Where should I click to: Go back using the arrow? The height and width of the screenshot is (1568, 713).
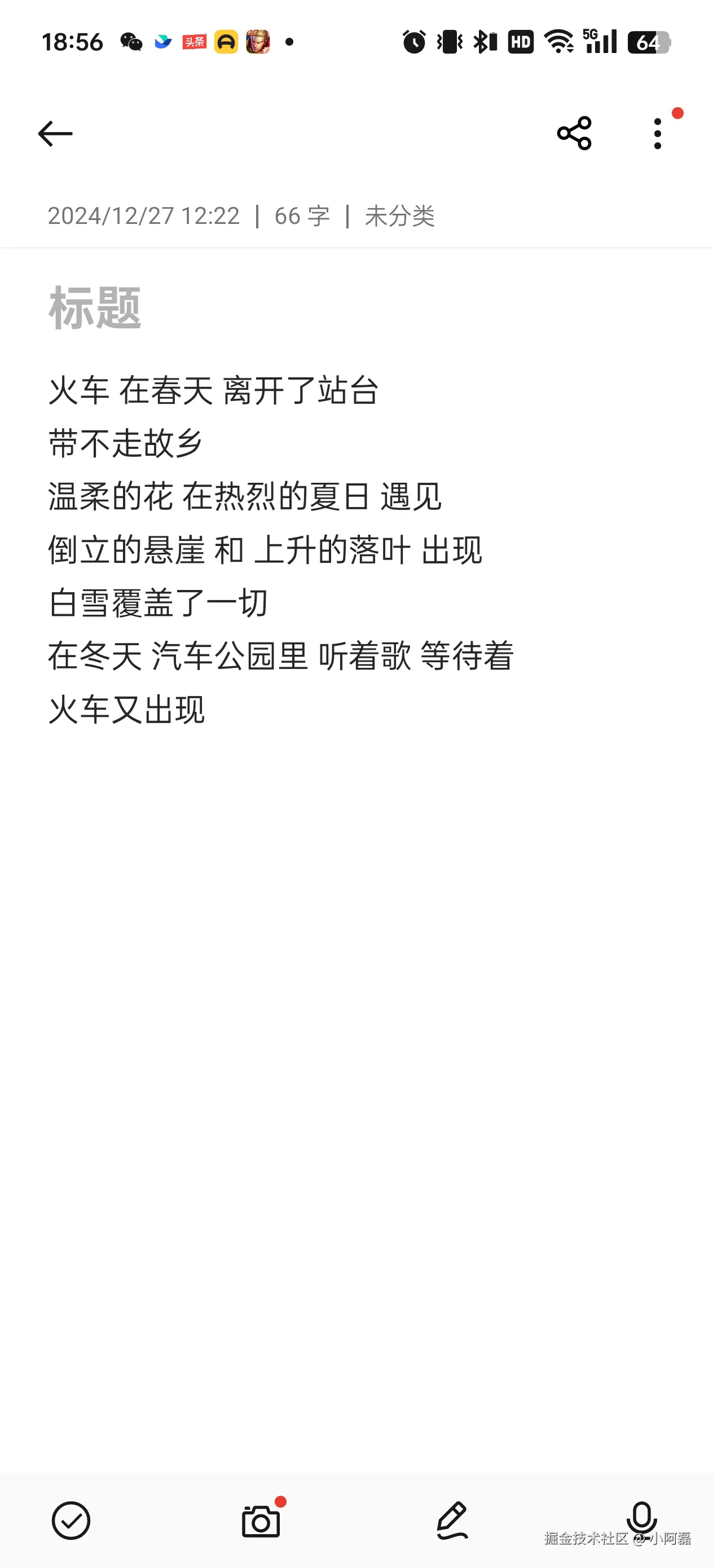coord(55,133)
